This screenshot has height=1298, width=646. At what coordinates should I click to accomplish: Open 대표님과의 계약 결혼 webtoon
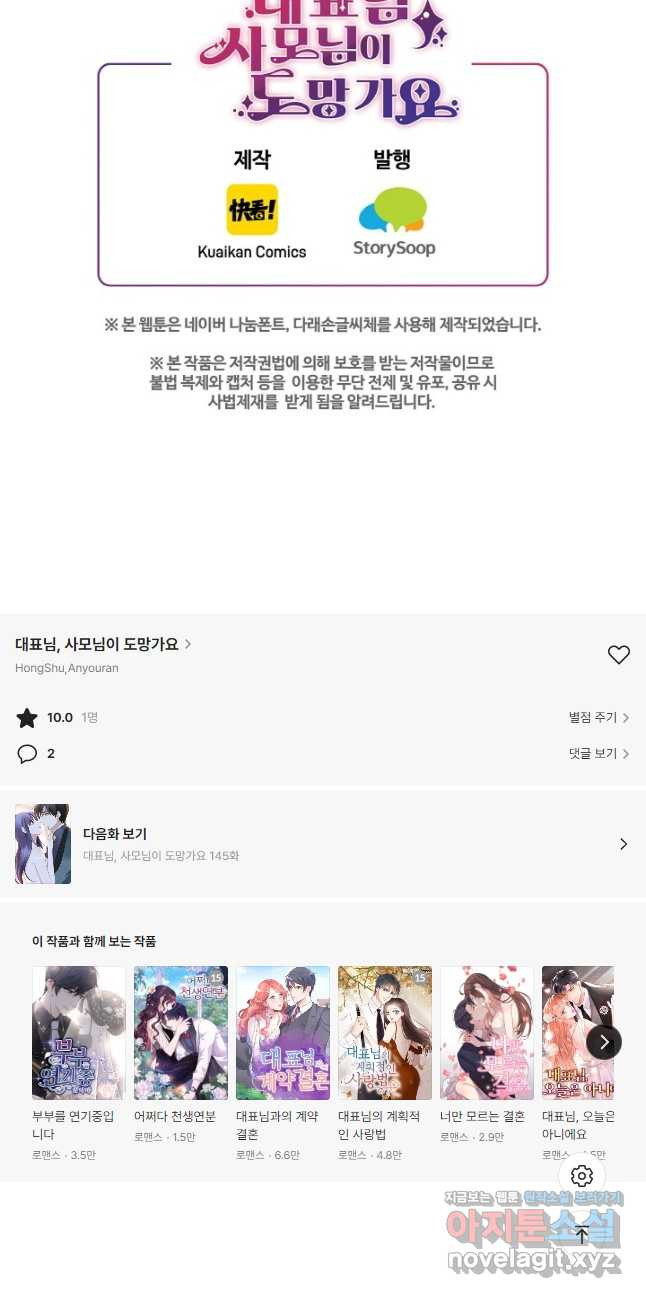pos(283,1063)
